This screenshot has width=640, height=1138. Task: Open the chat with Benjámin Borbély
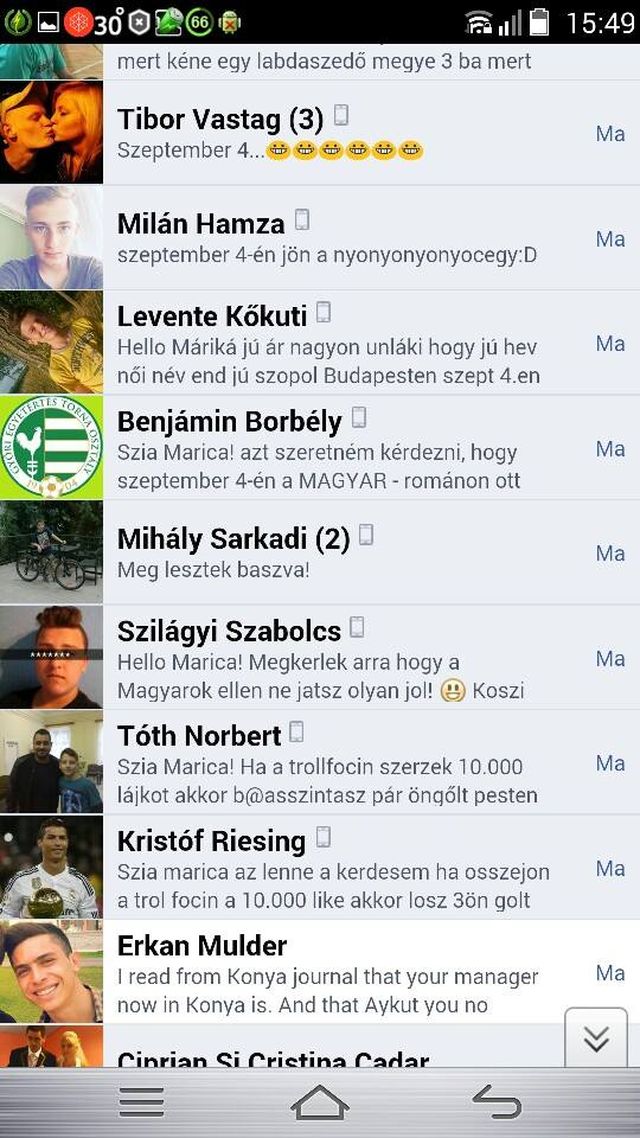pyautogui.click(x=340, y=449)
